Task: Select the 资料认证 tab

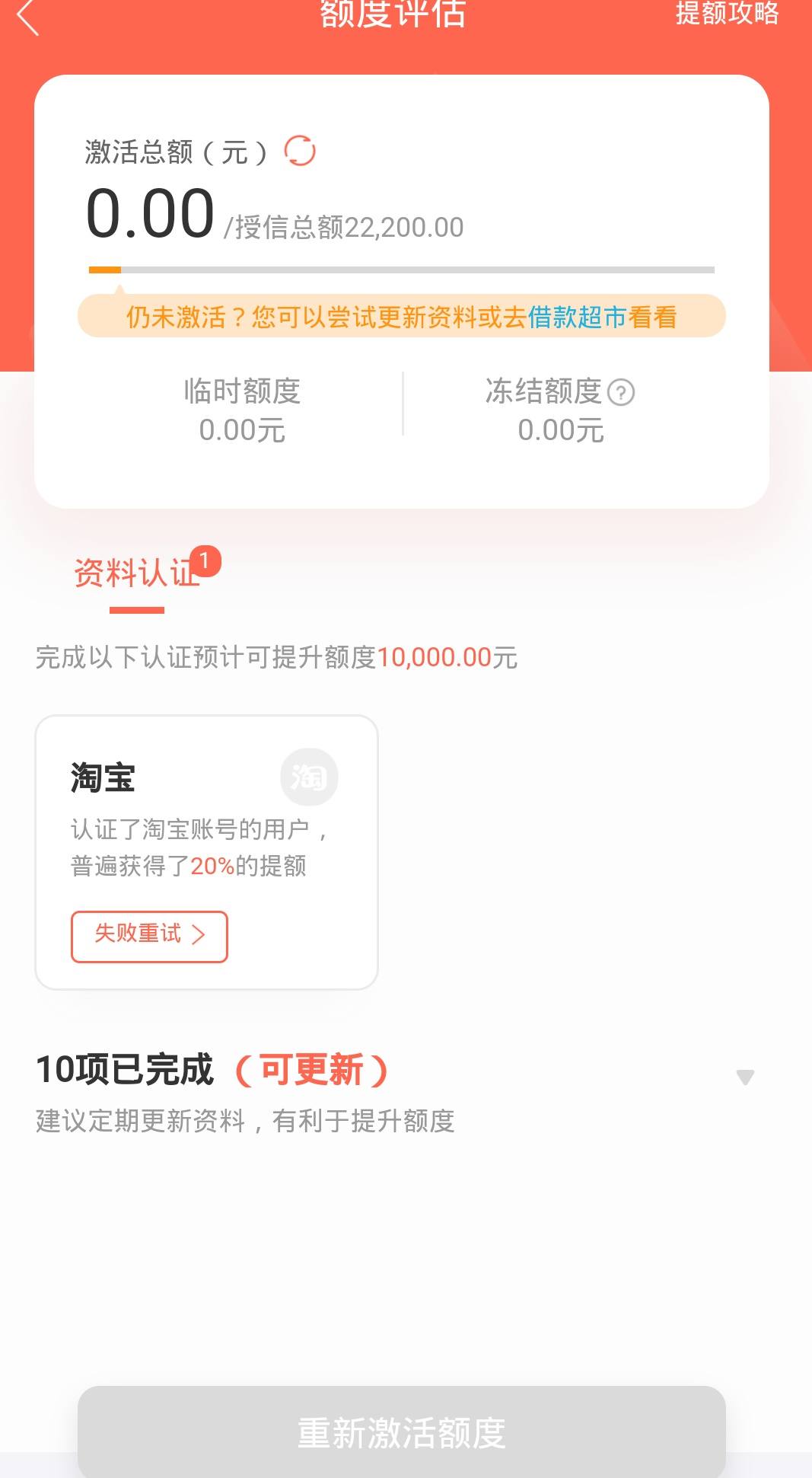Action: (x=137, y=573)
